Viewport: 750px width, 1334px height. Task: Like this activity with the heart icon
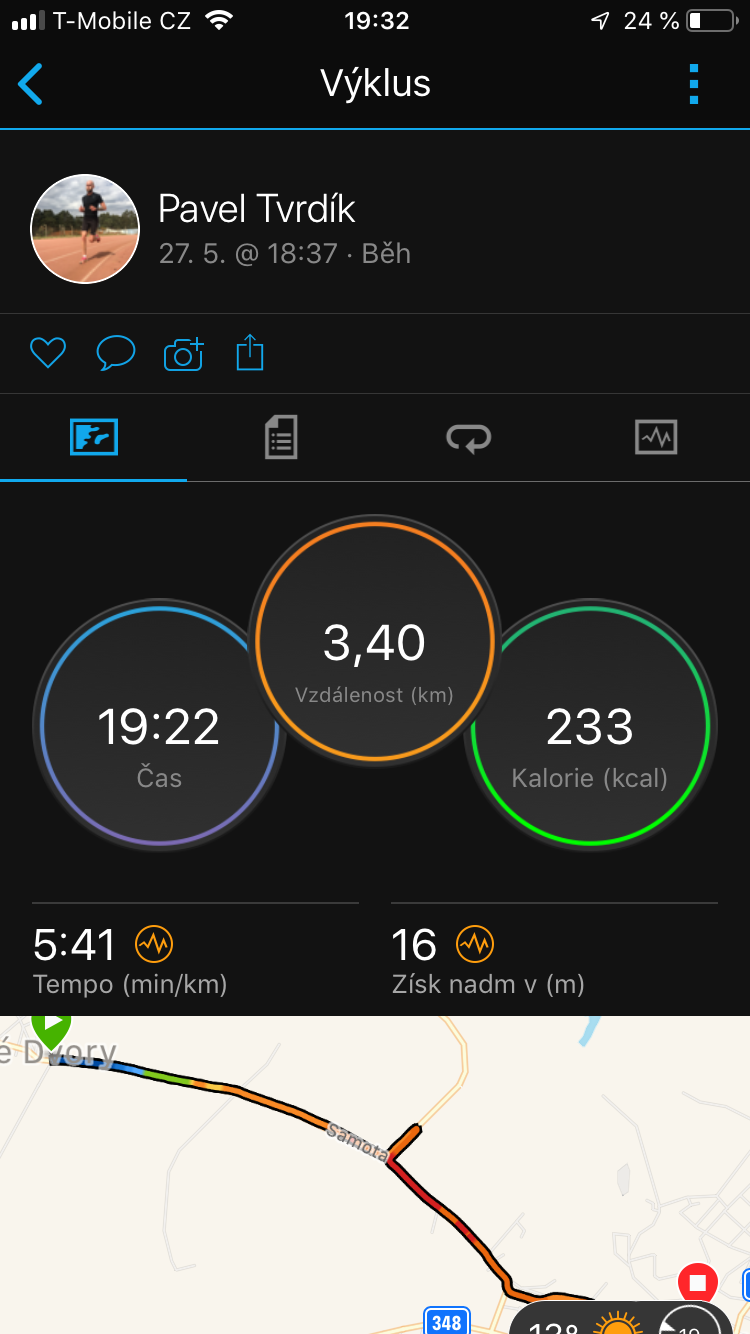(x=48, y=353)
